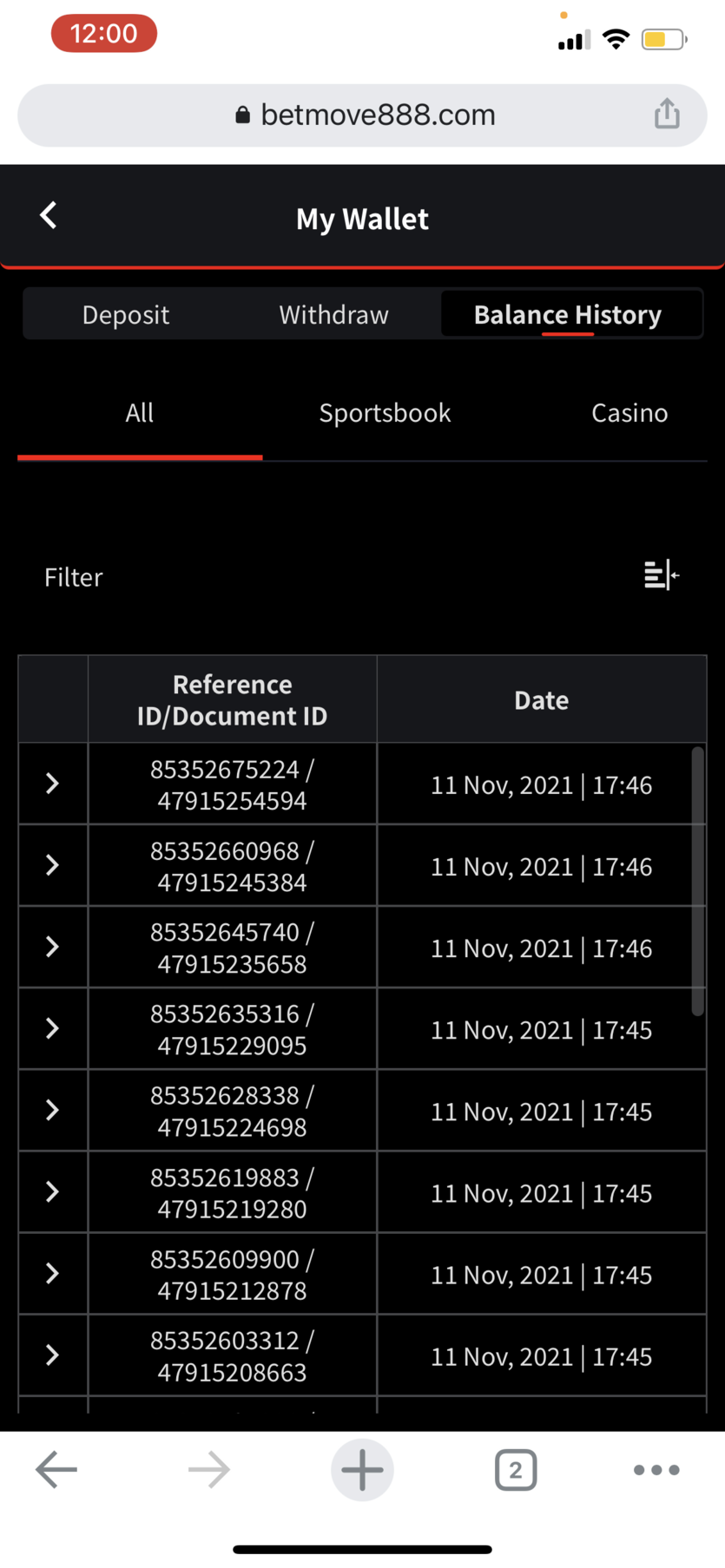This screenshot has width=725, height=1568.
Task: Expand the row for reference 85352645740
Action: tap(52, 947)
